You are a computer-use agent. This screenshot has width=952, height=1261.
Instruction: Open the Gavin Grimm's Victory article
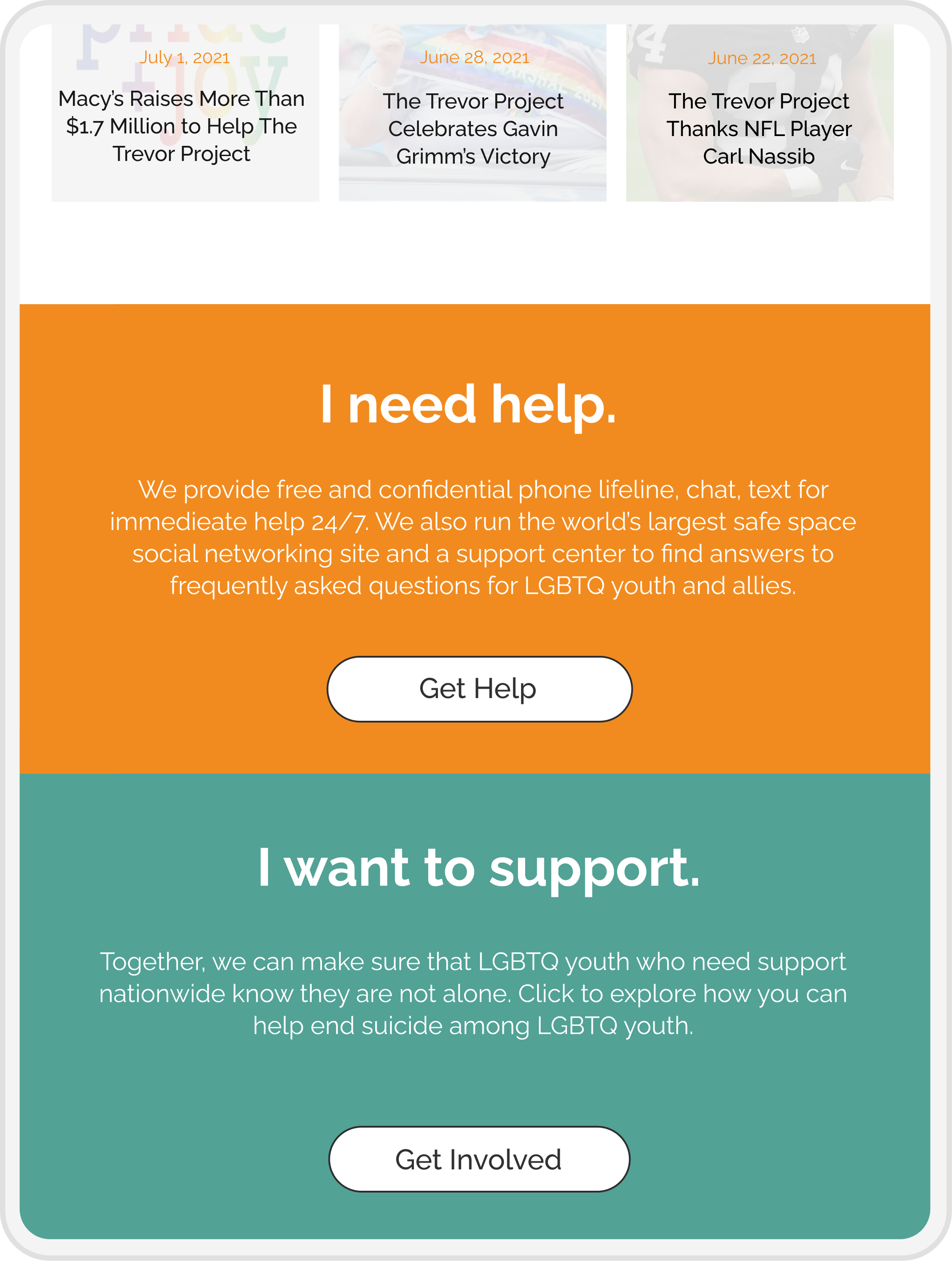(x=473, y=129)
